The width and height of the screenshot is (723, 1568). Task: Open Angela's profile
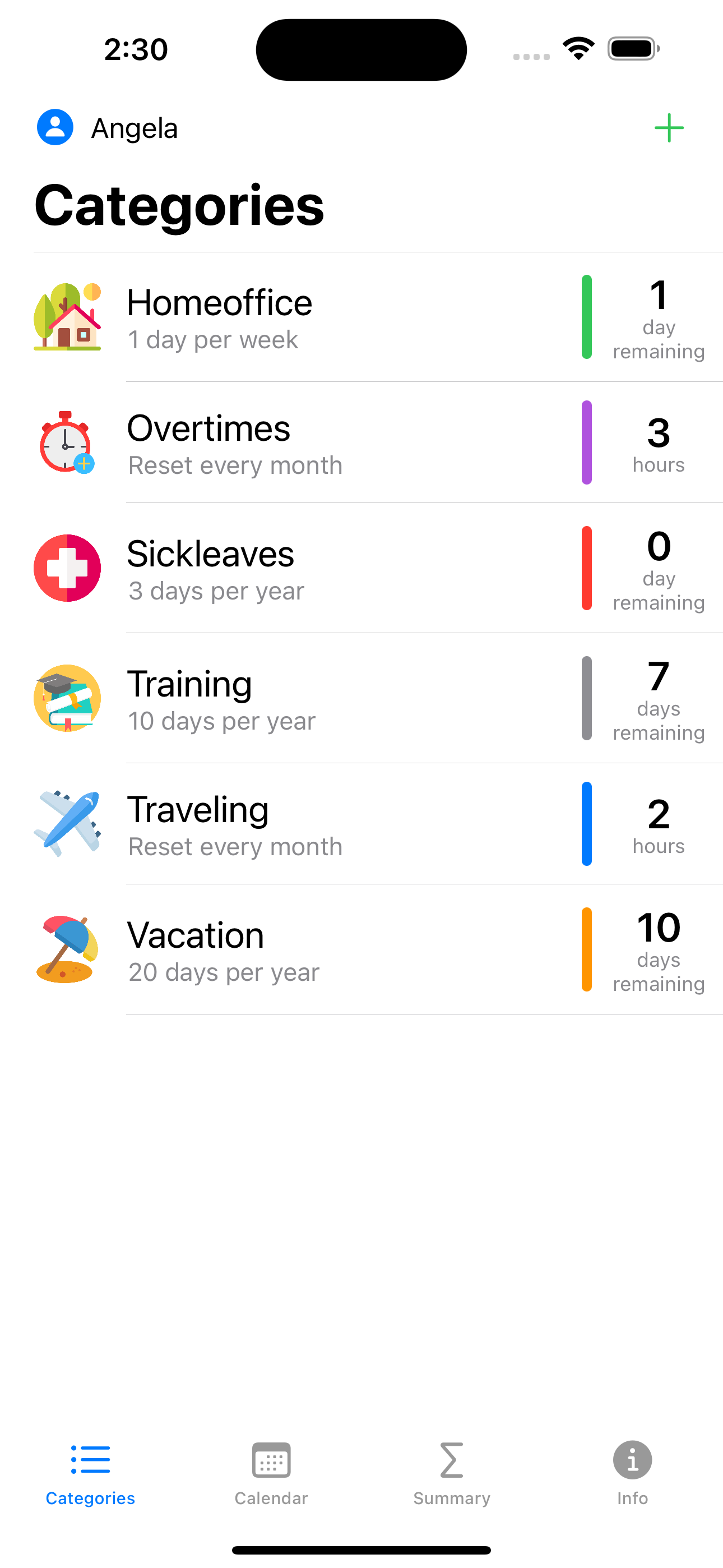pyautogui.click(x=108, y=128)
